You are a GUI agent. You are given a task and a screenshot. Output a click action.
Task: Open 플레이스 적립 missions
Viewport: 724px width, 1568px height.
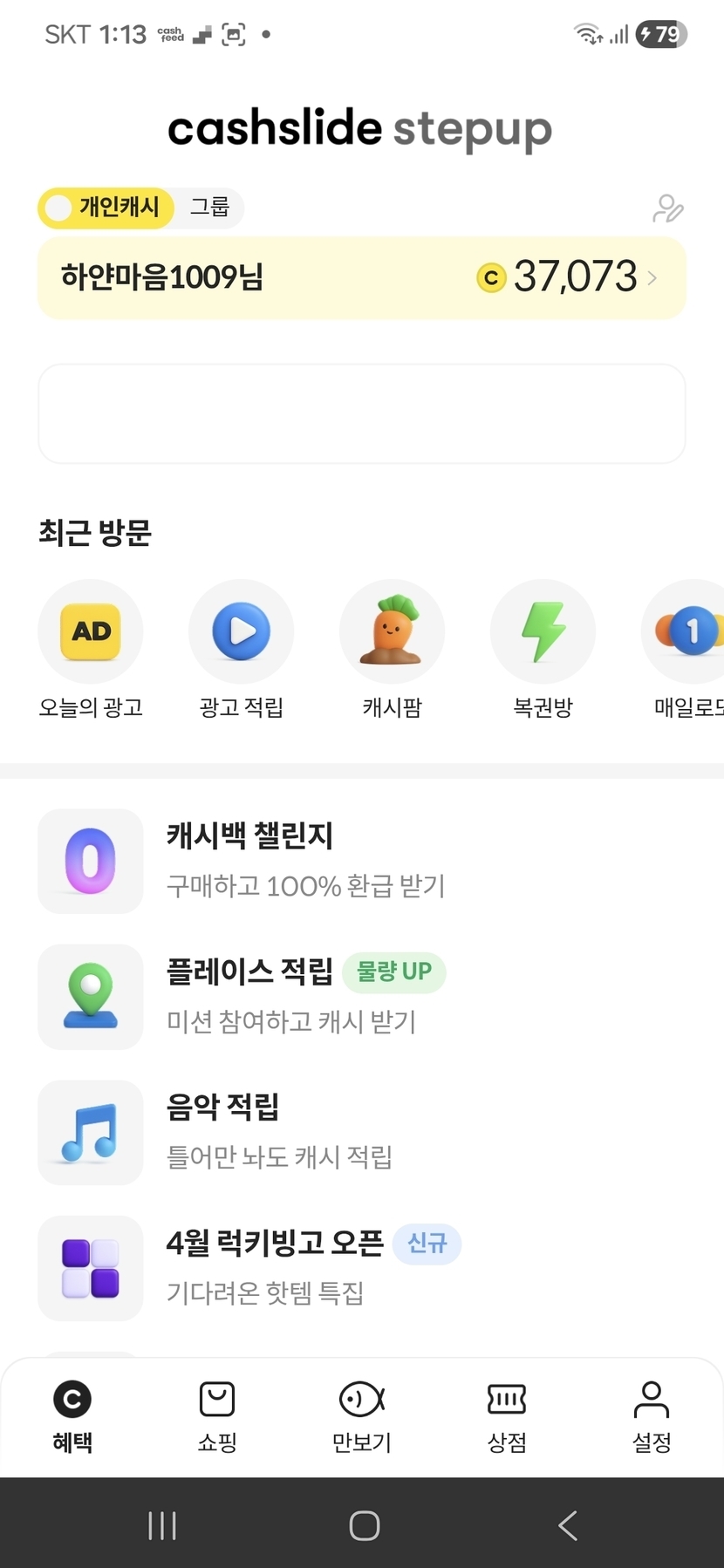tap(305, 996)
